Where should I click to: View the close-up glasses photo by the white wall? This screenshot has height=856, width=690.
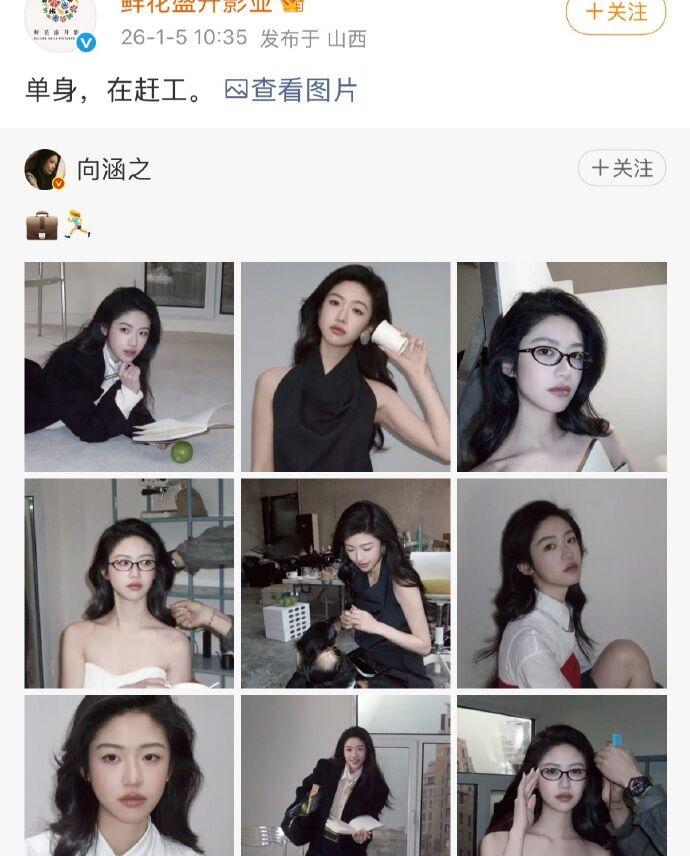[562, 366]
